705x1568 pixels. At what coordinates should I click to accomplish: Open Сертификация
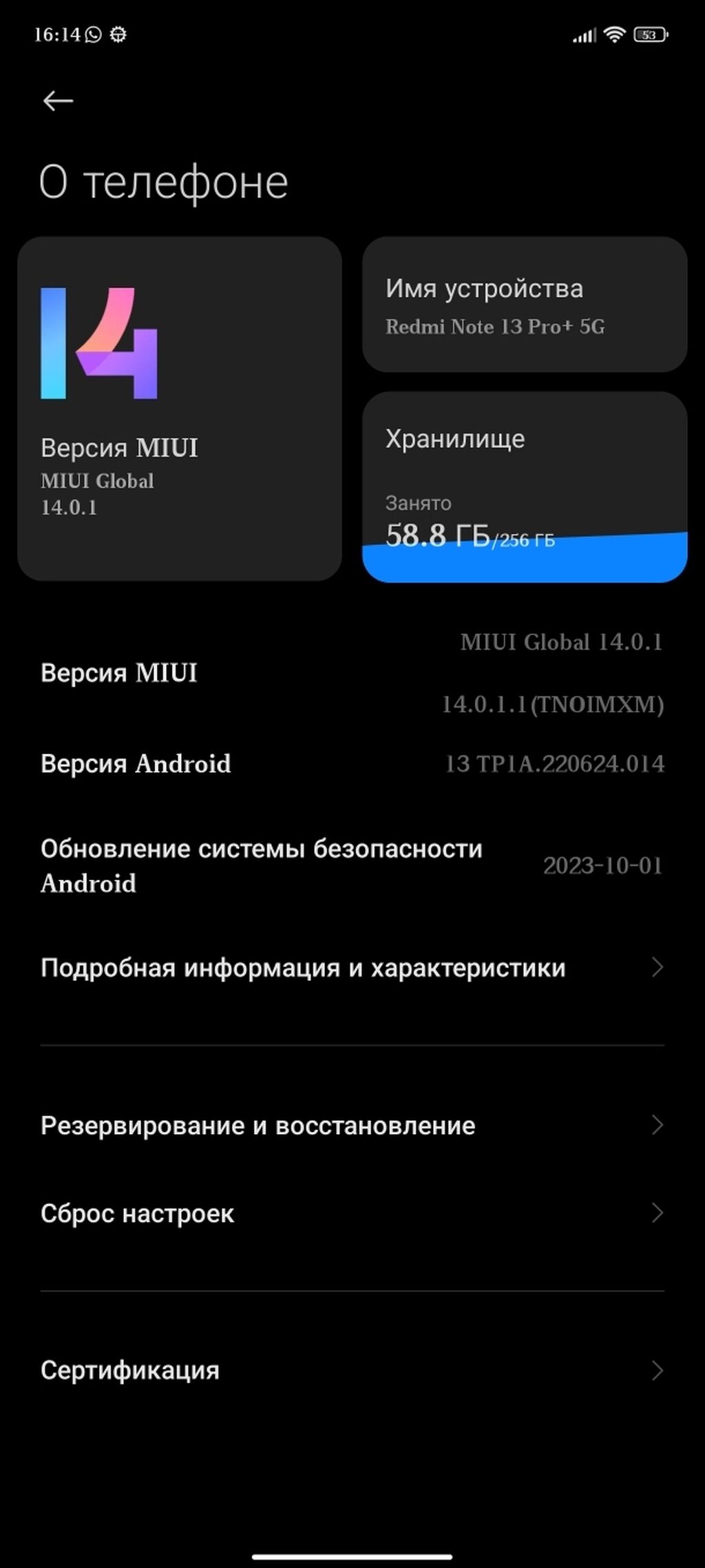tap(352, 1370)
